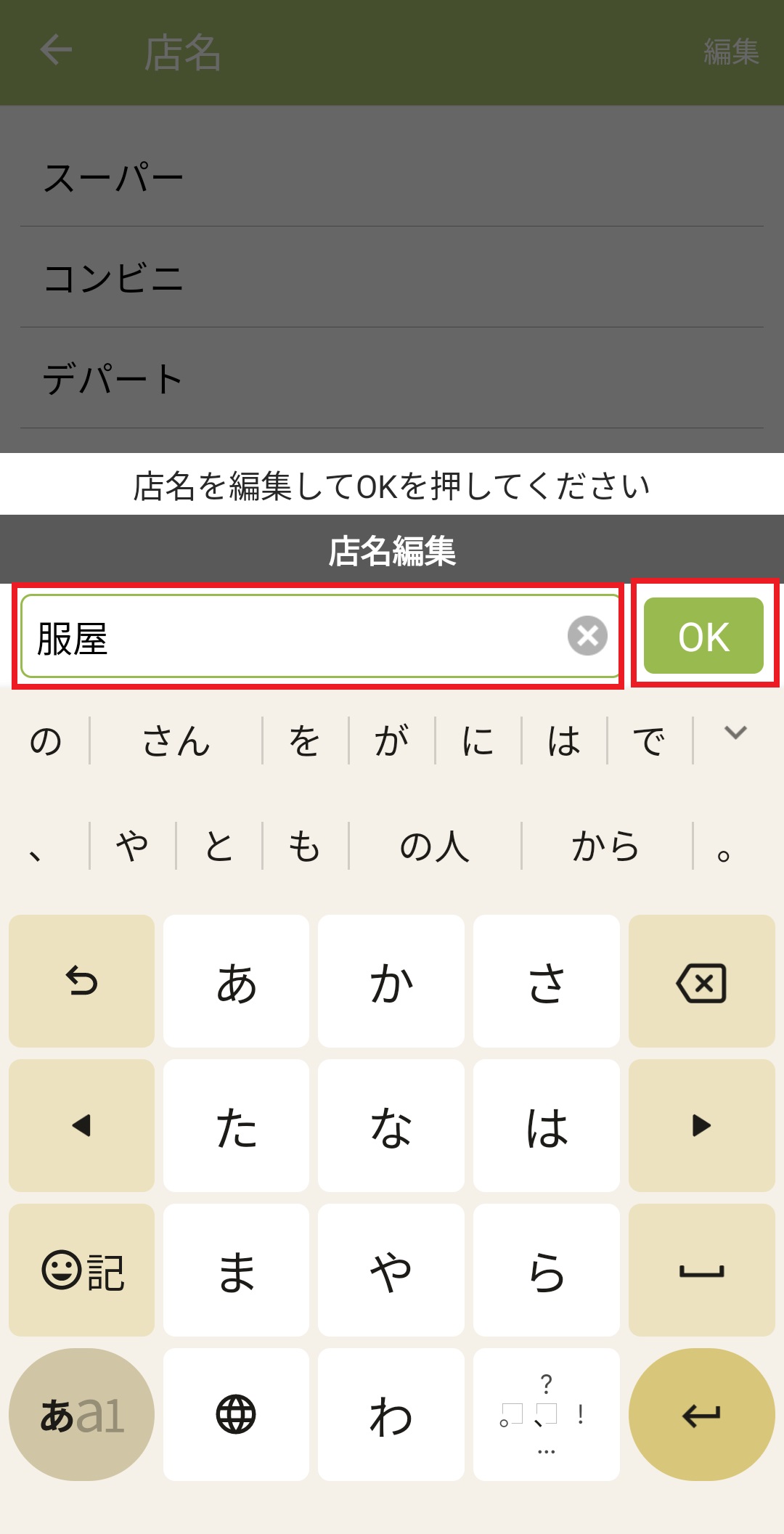Tap the space key

coord(701,1270)
